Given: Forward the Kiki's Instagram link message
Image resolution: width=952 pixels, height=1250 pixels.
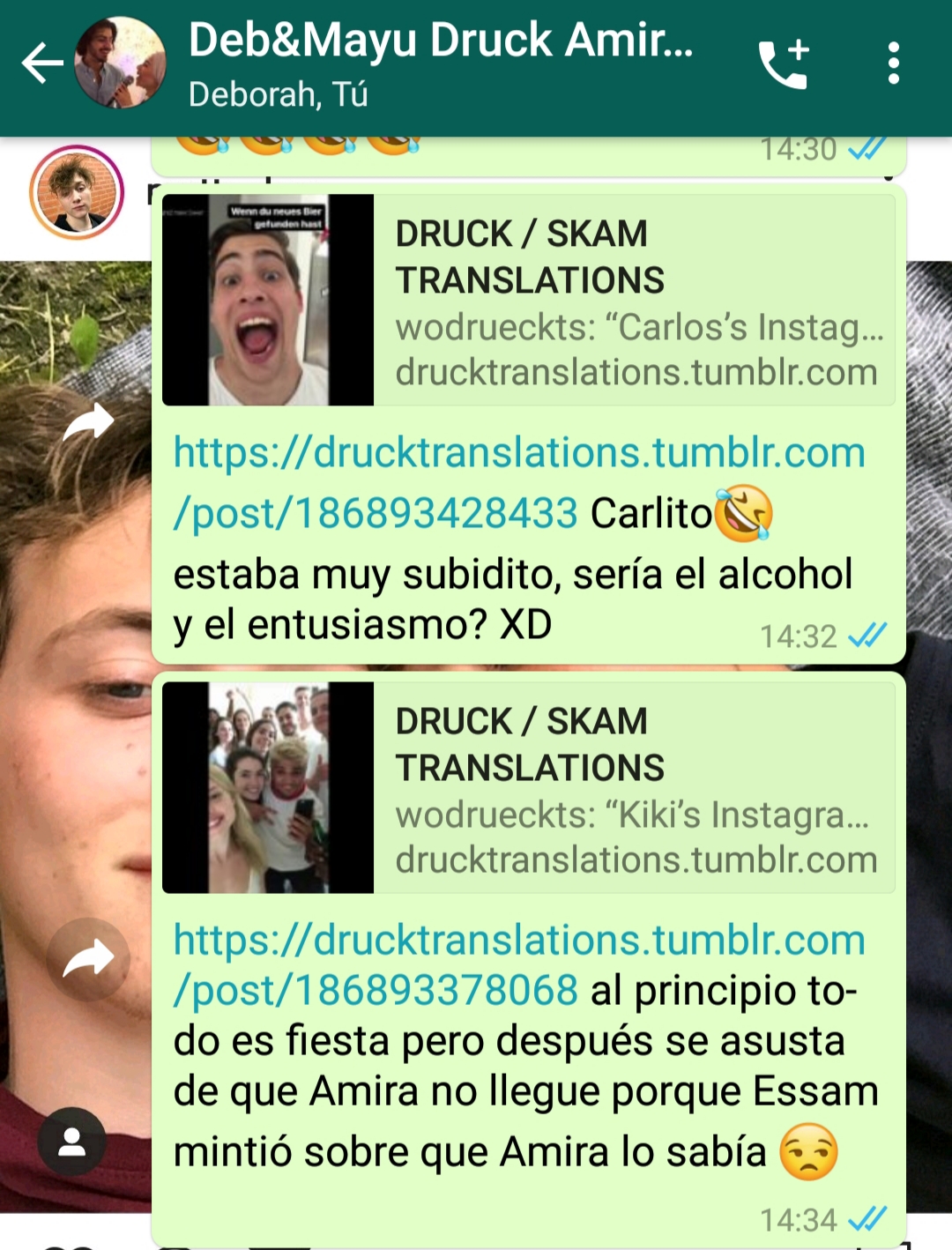Looking at the screenshot, I should pyautogui.click(x=88, y=959).
